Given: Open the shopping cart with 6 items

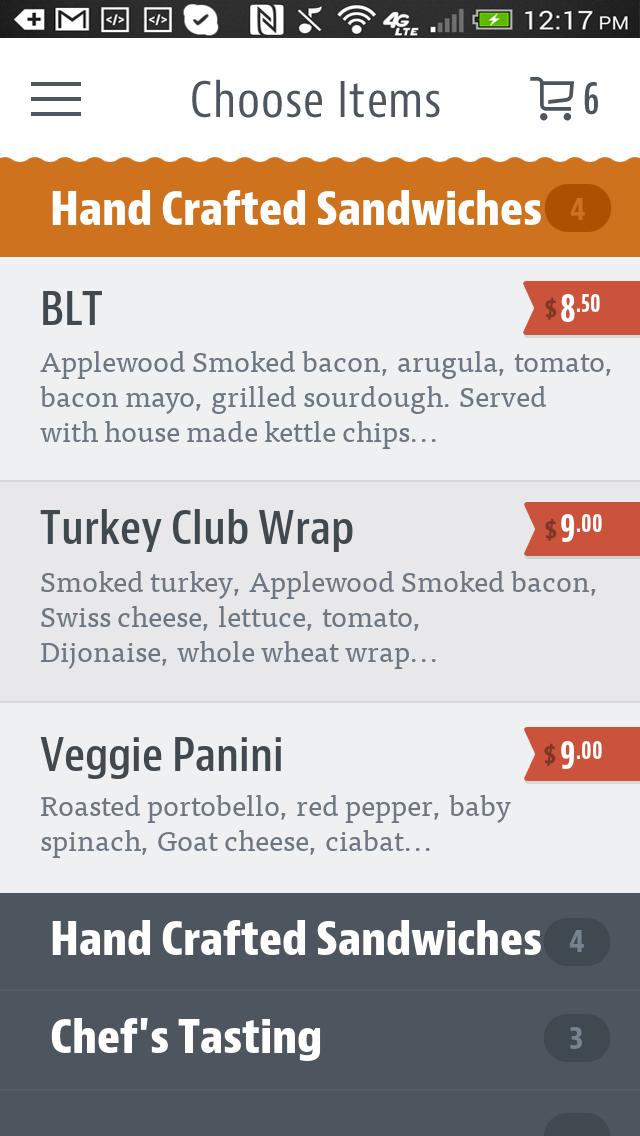Looking at the screenshot, I should pyautogui.click(x=564, y=99).
